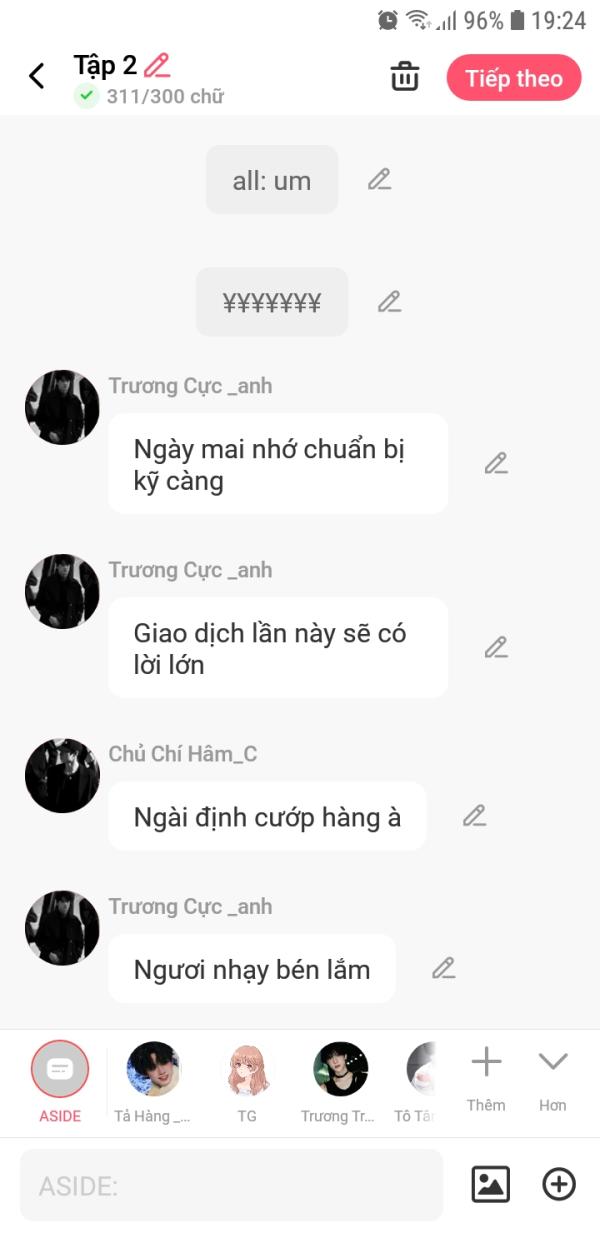Go back using the top-left arrow
This screenshot has width=600, height=1233.
pos(37,76)
